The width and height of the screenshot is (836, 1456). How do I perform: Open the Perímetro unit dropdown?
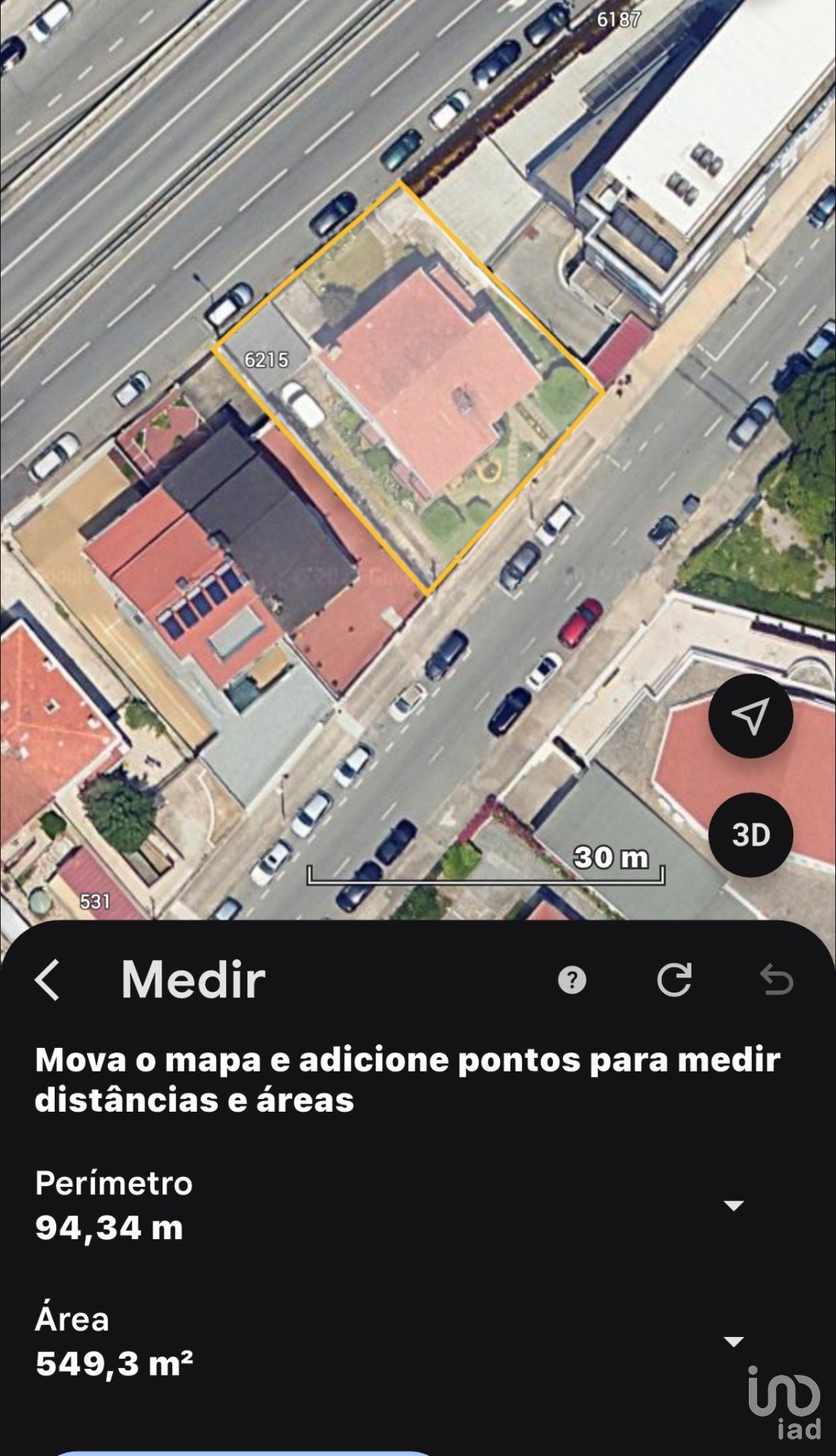(734, 1205)
